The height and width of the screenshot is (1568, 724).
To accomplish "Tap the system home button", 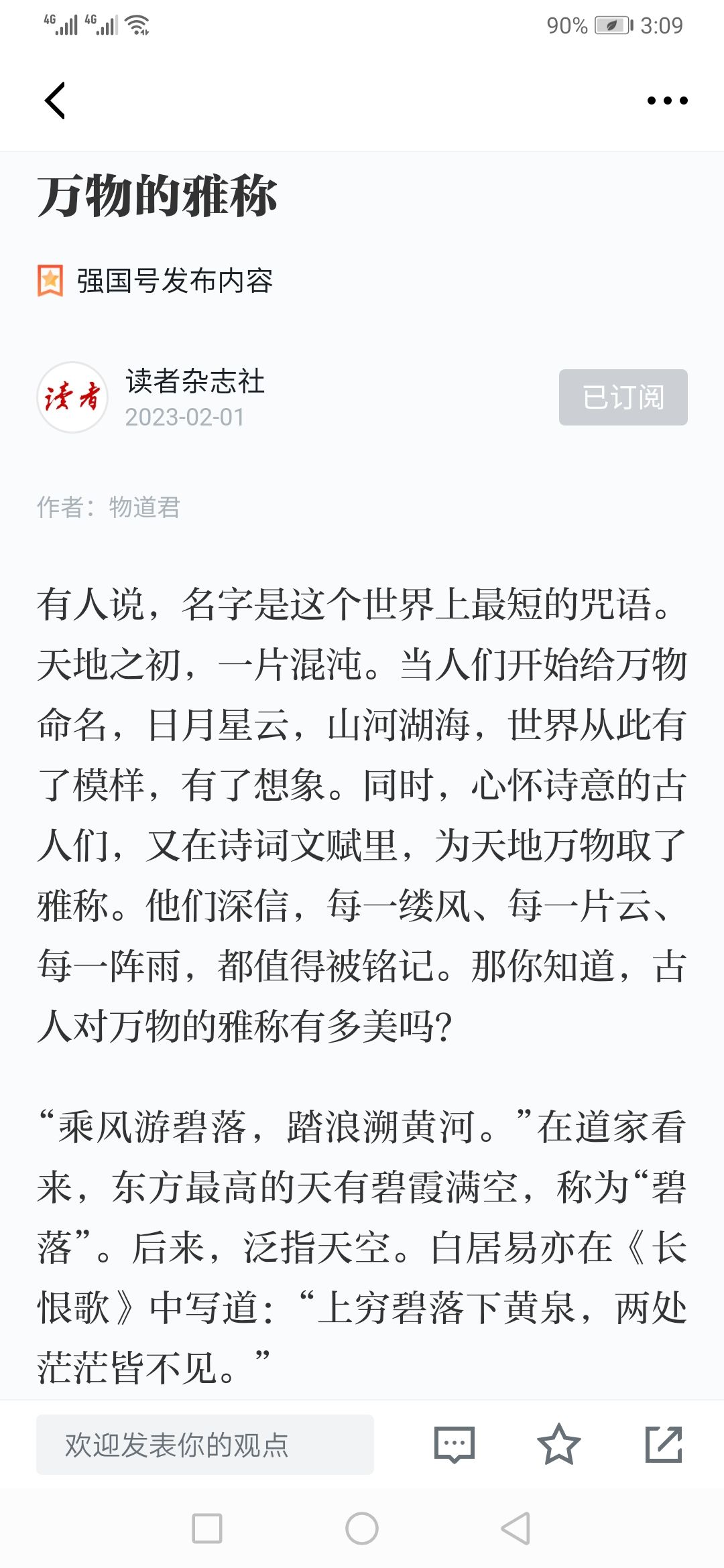I will pyautogui.click(x=362, y=1528).
